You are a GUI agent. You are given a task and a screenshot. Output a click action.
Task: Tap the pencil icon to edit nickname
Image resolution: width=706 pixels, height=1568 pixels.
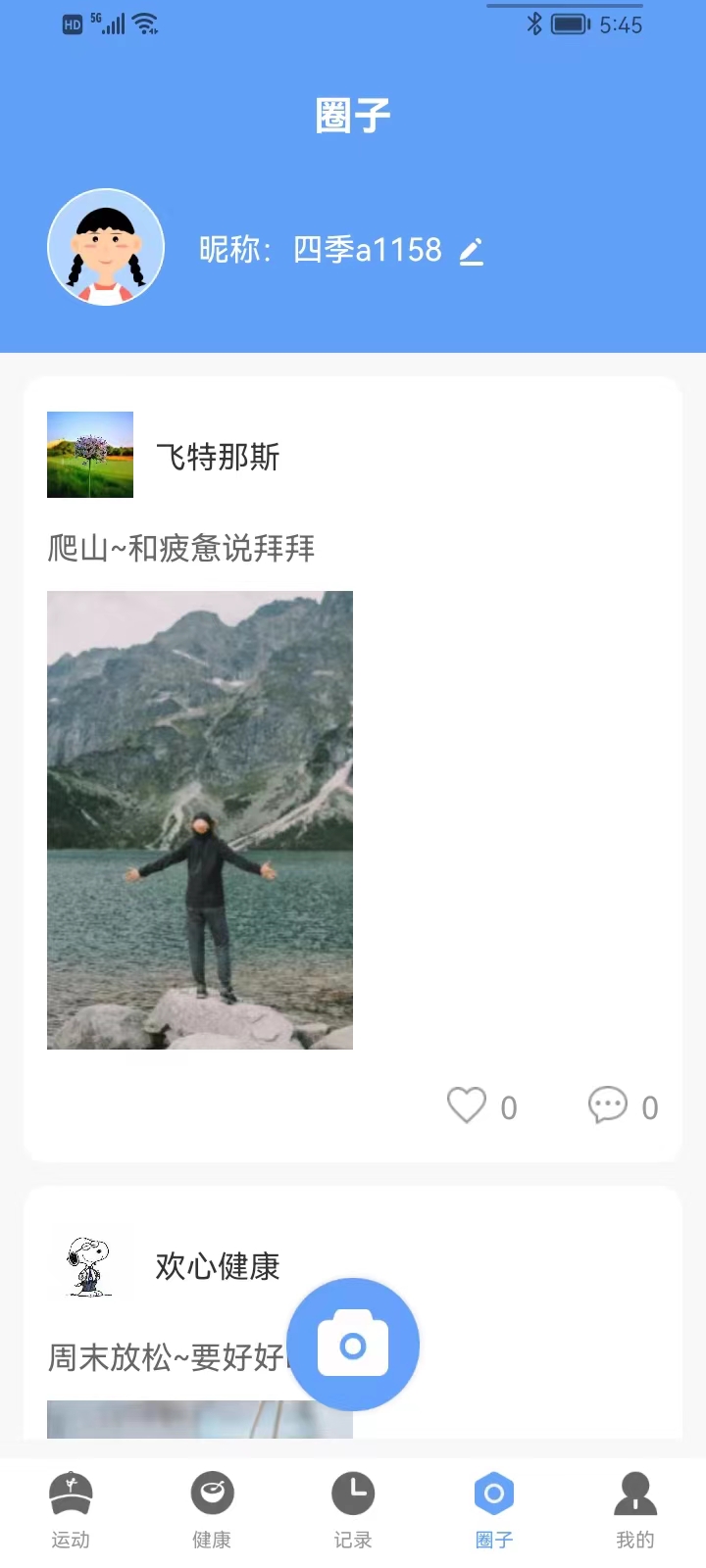click(x=473, y=251)
